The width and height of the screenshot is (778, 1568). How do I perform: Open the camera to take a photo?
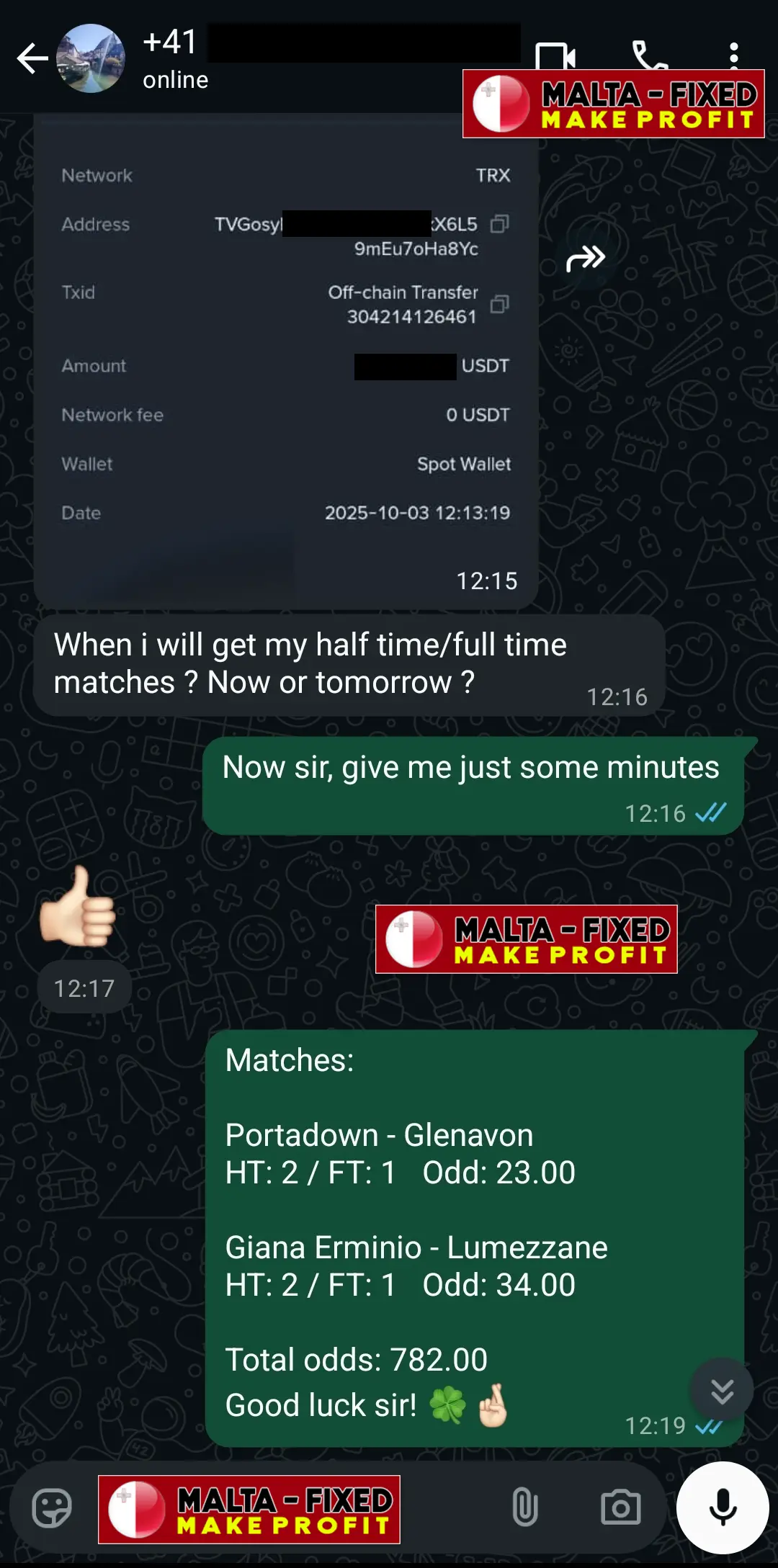click(x=620, y=1507)
